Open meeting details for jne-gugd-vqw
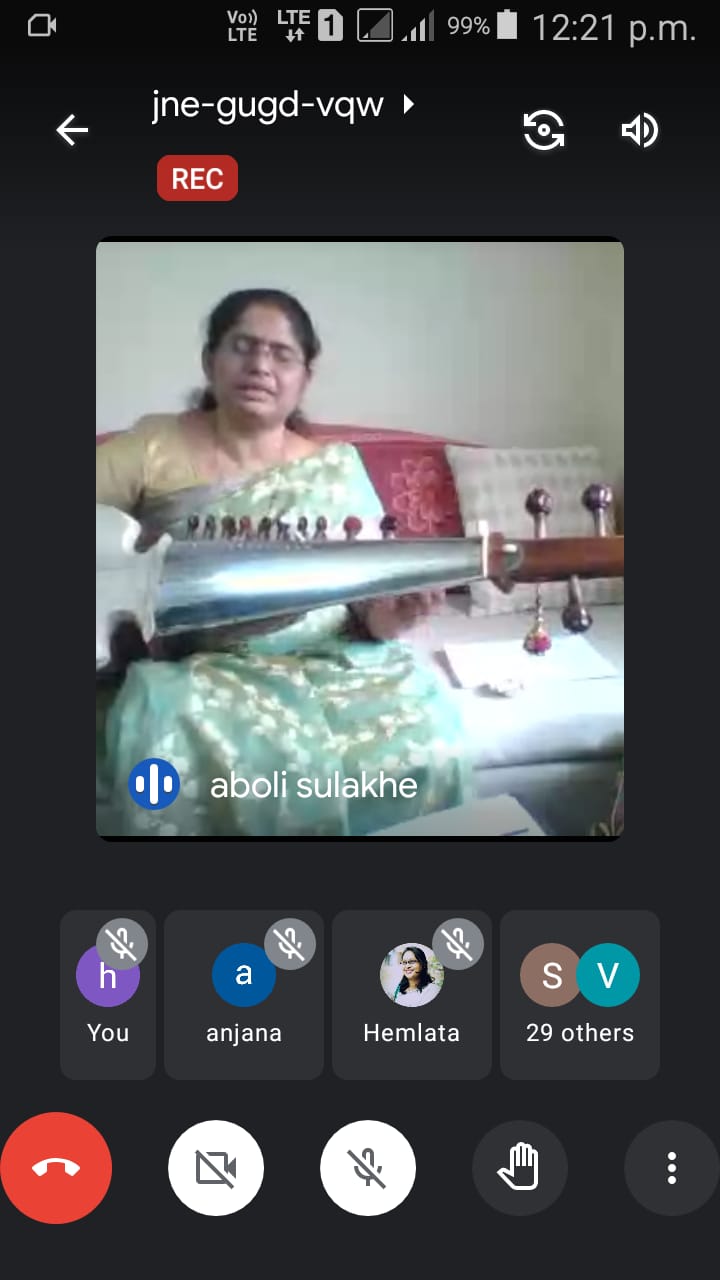This screenshot has width=720, height=1280. point(282,105)
